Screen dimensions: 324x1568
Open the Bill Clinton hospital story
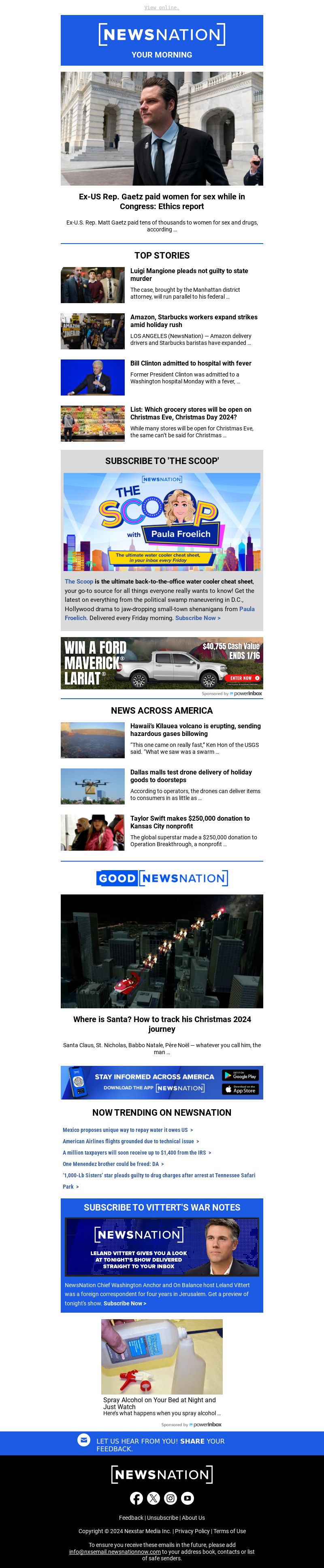click(190, 364)
